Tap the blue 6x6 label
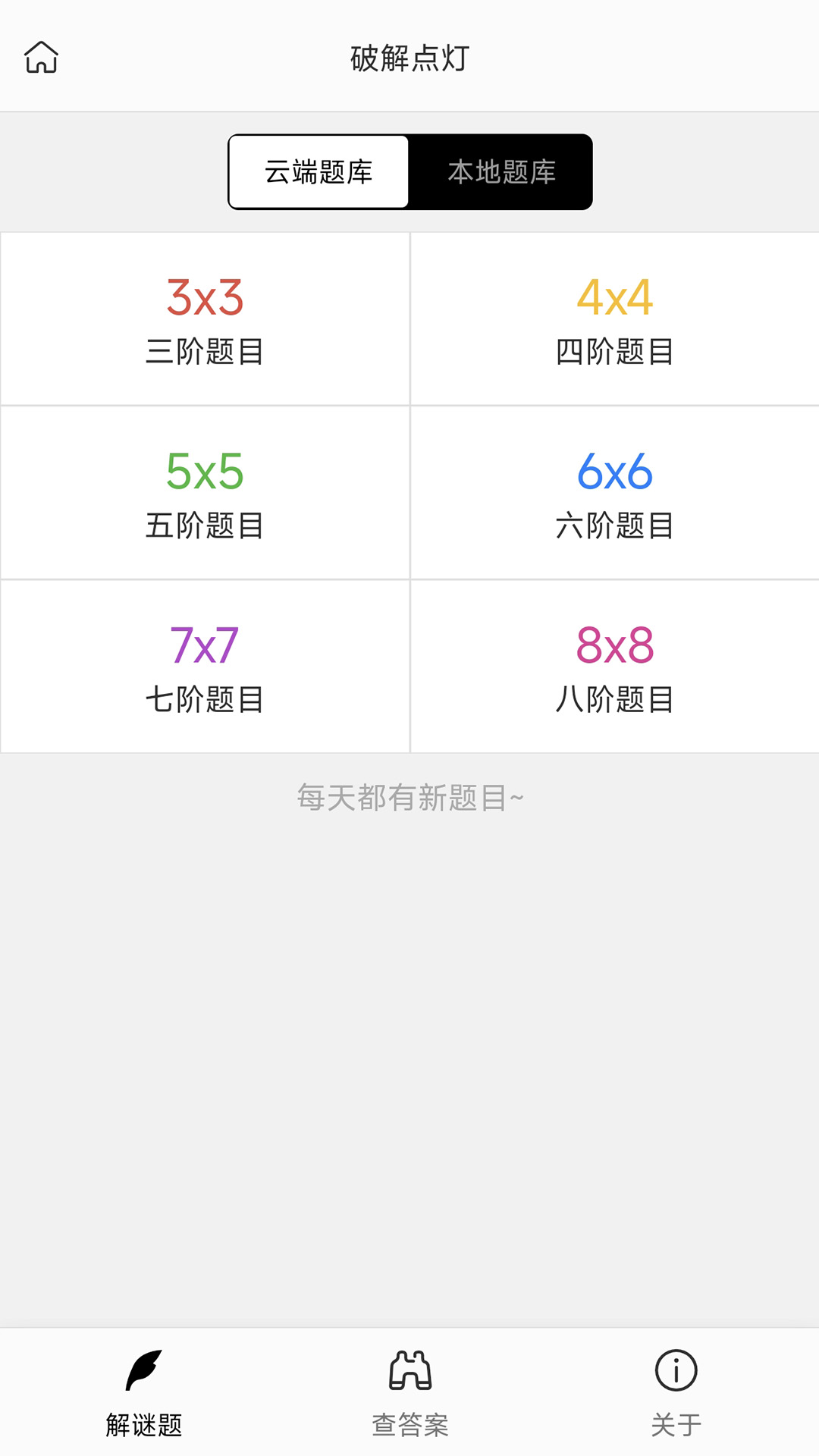The width and height of the screenshot is (819, 1456). [x=614, y=470]
